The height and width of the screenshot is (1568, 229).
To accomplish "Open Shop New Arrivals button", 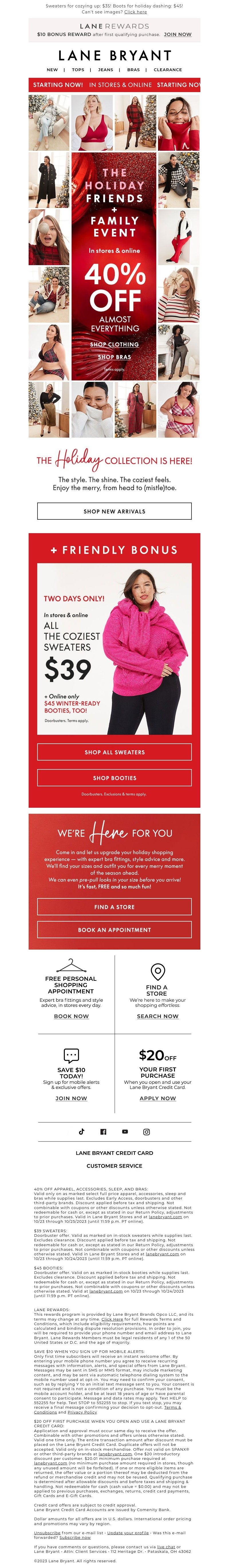I will point(114,511).
